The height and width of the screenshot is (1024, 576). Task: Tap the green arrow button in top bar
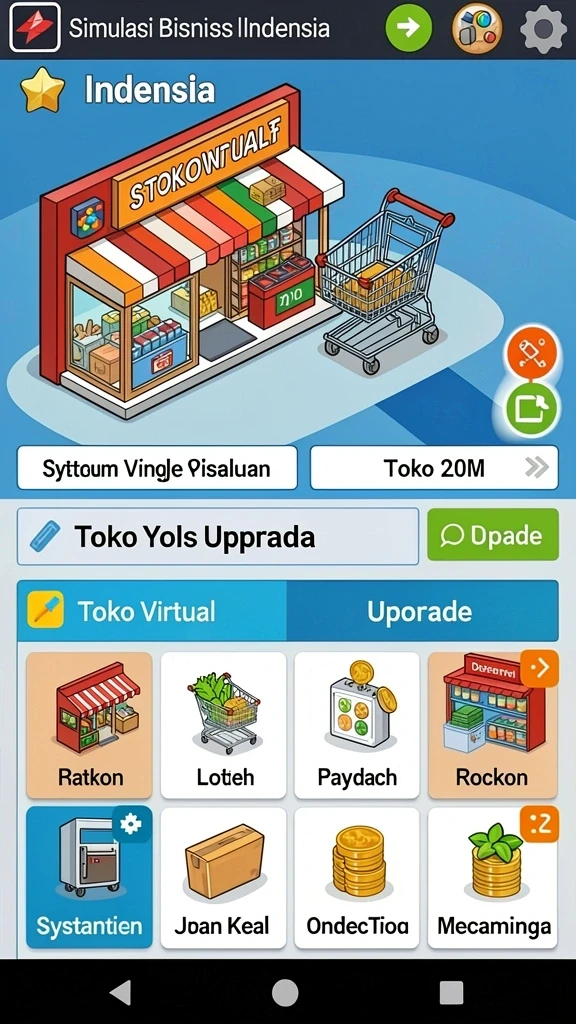click(409, 27)
